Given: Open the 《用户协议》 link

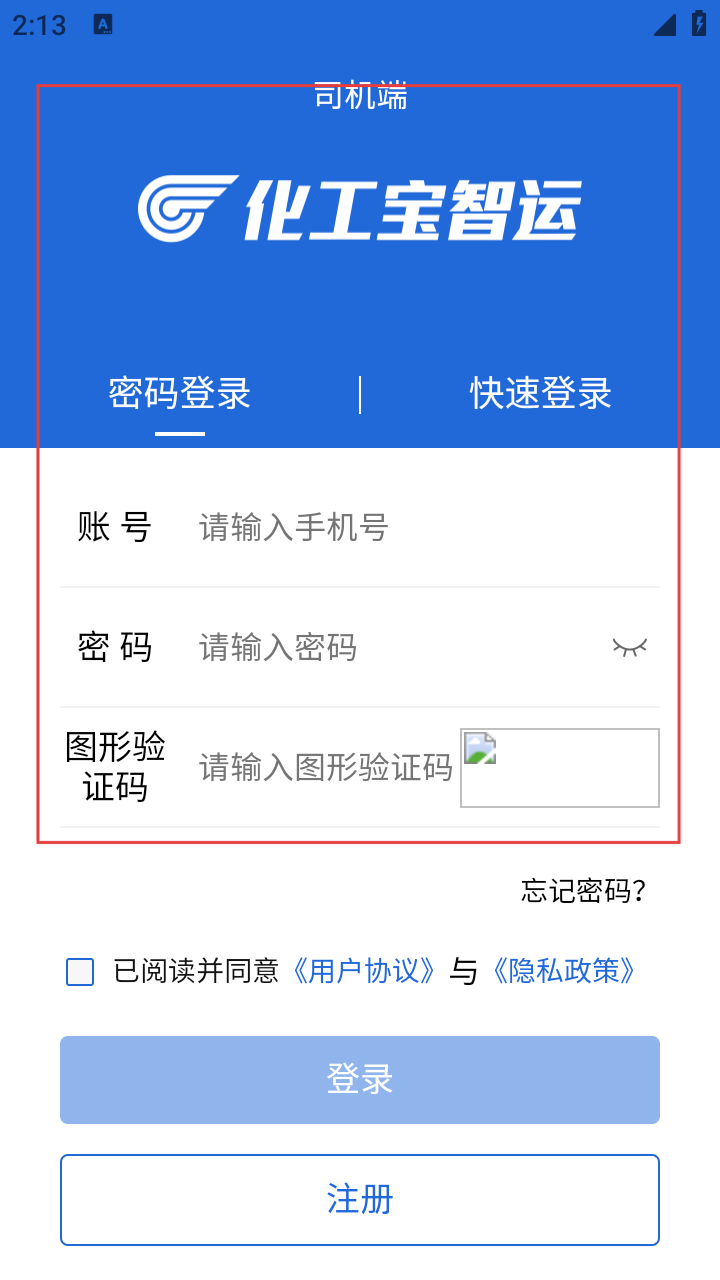Looking at the screenshot, I should click(364, 971).
